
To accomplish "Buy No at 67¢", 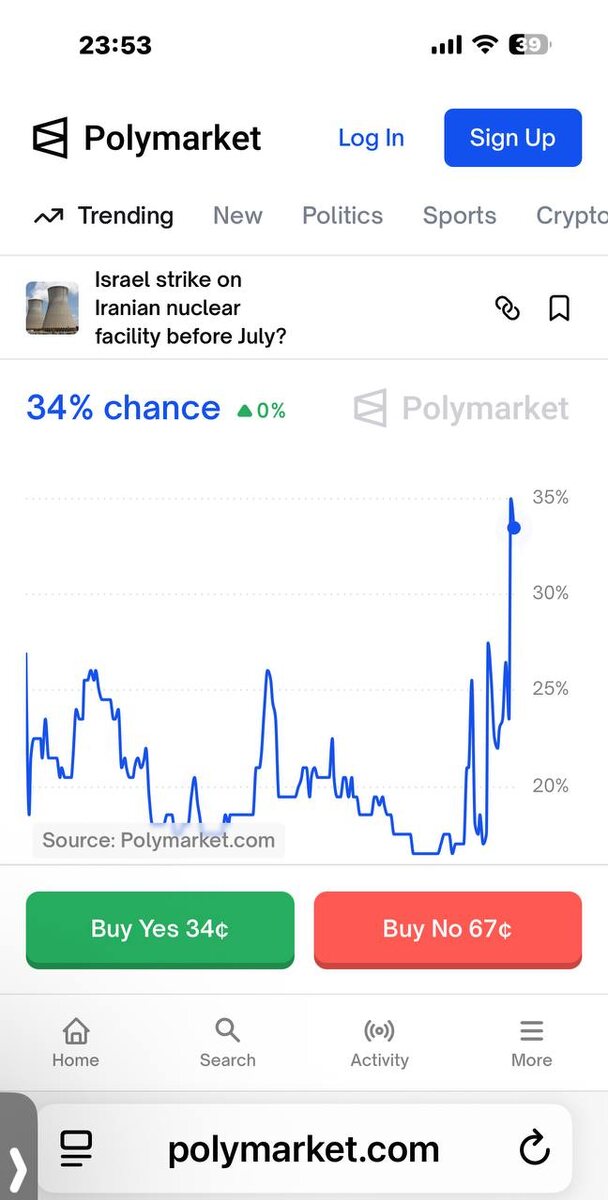I will coord(447,929).
